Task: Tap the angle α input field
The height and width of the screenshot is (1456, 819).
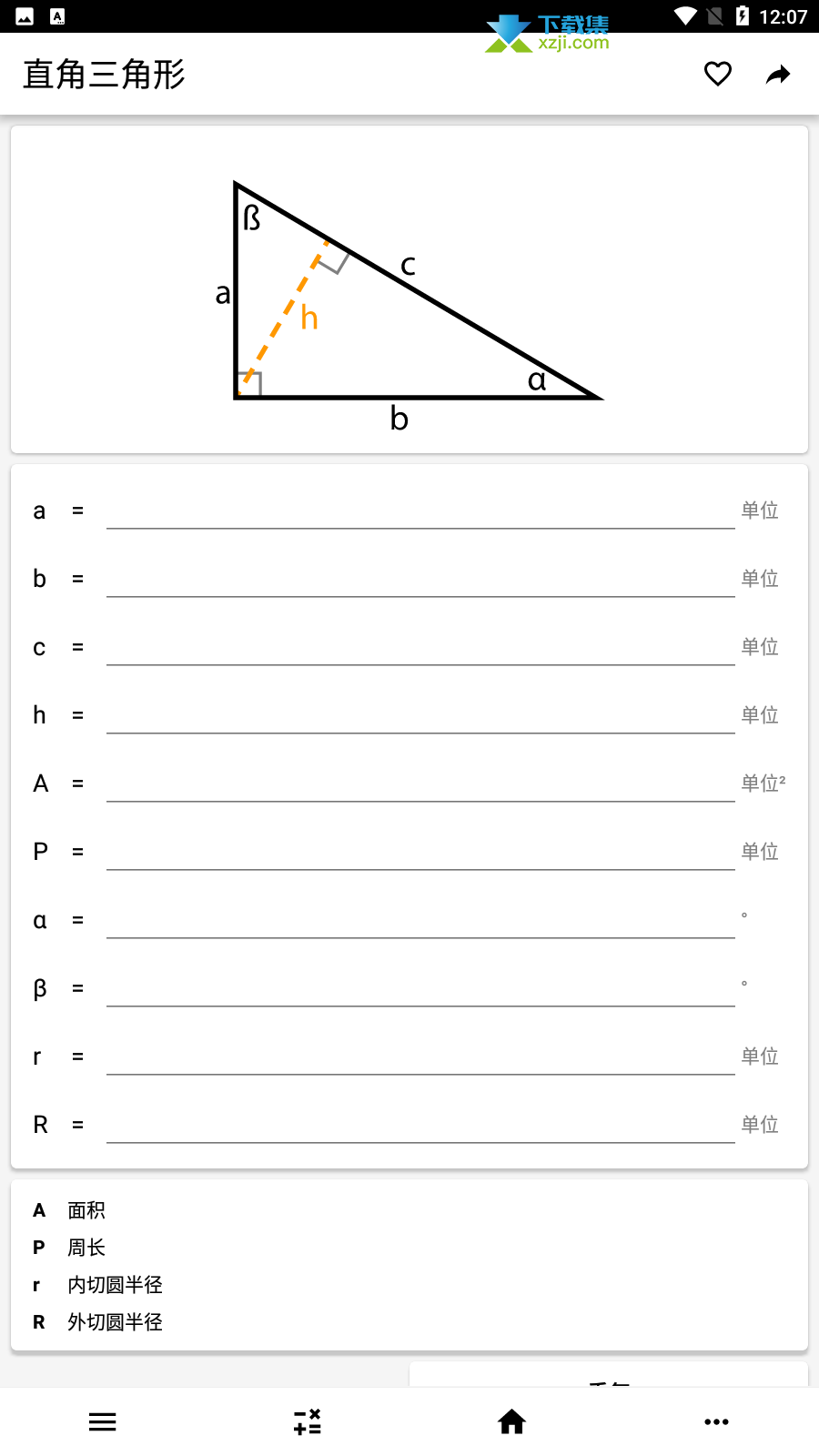Action: pyautogui.click(x=420, y=919)
